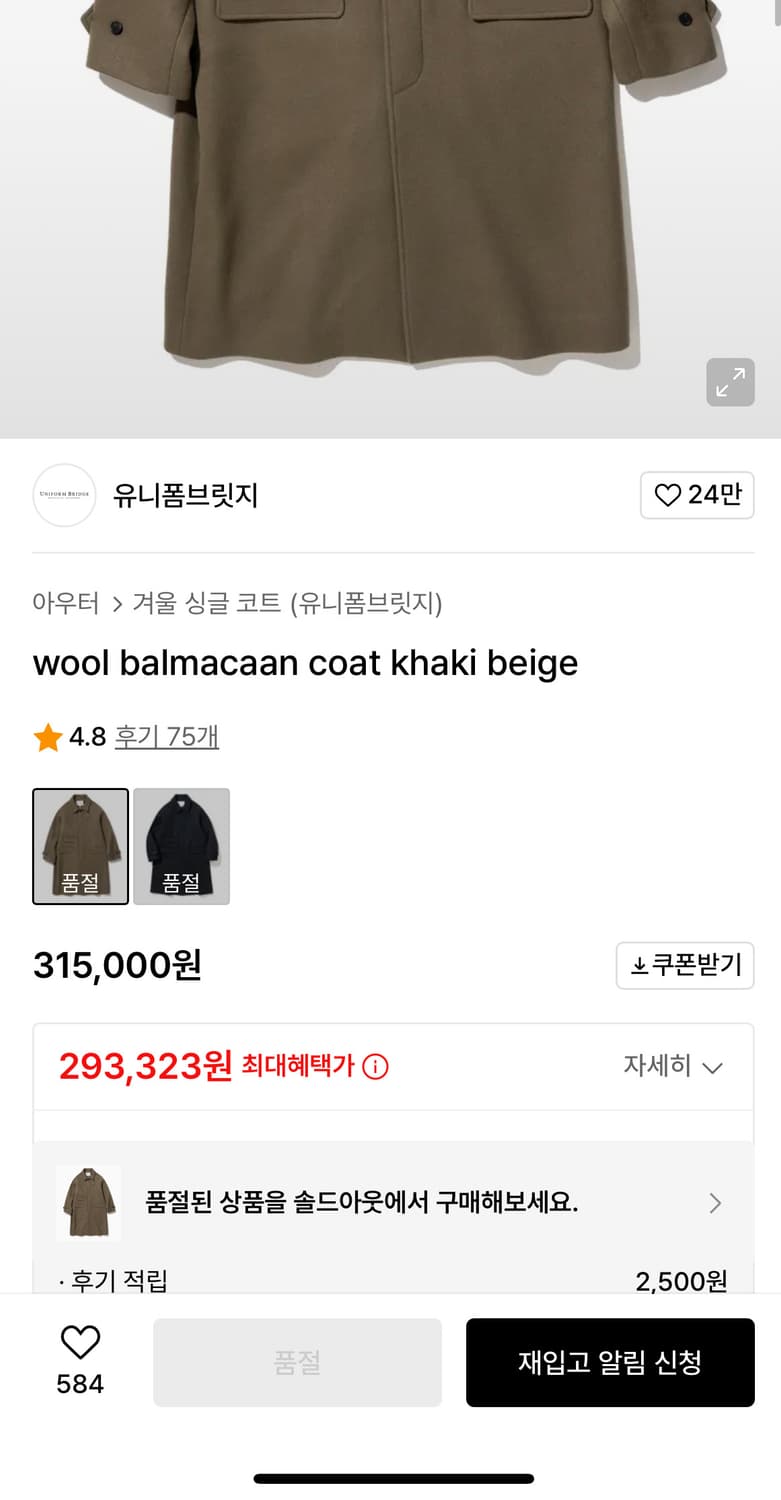The width and height of the screenshot is (781, 1500).
Task: Open the 아우터 breadcrumb category
Action: tap(64, 602)
